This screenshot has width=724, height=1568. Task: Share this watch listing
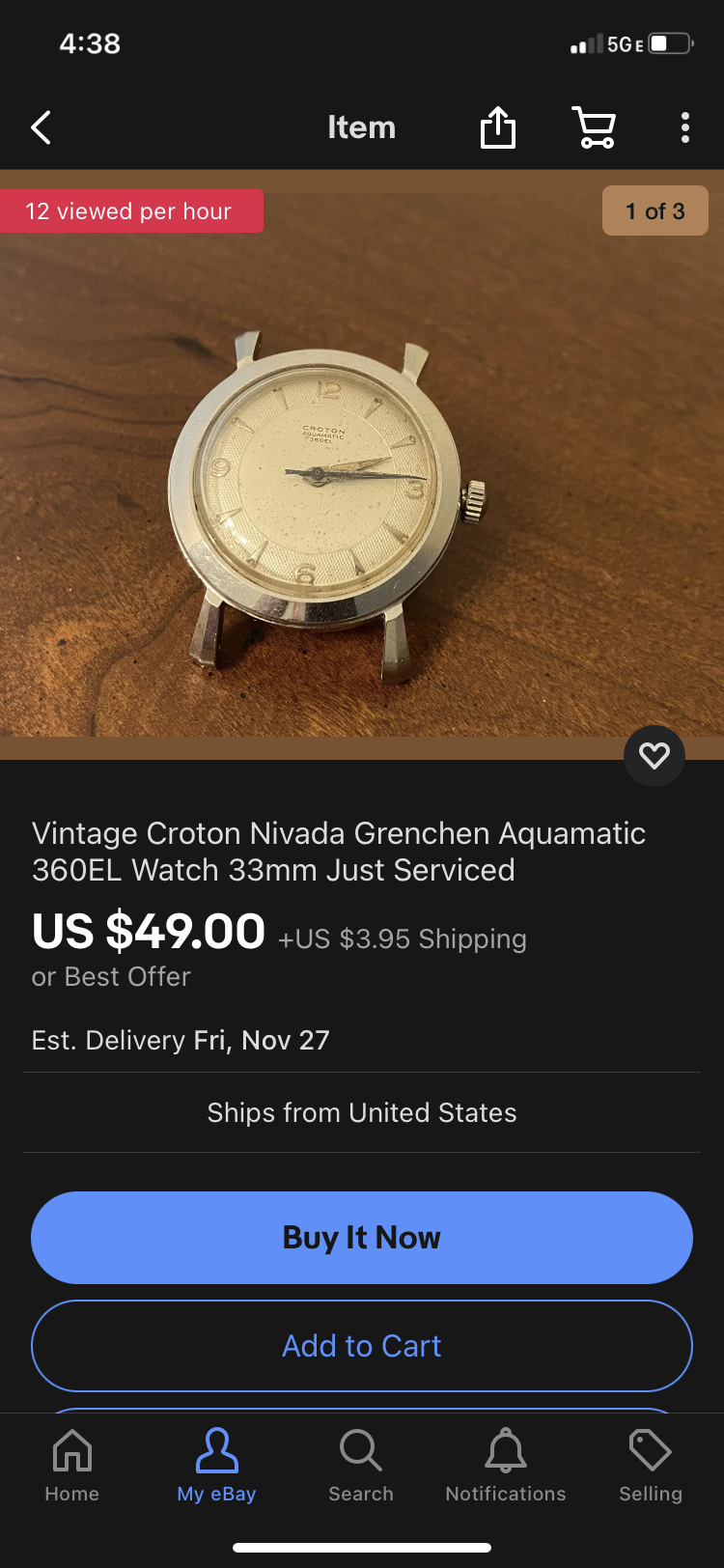click(498, 127)
